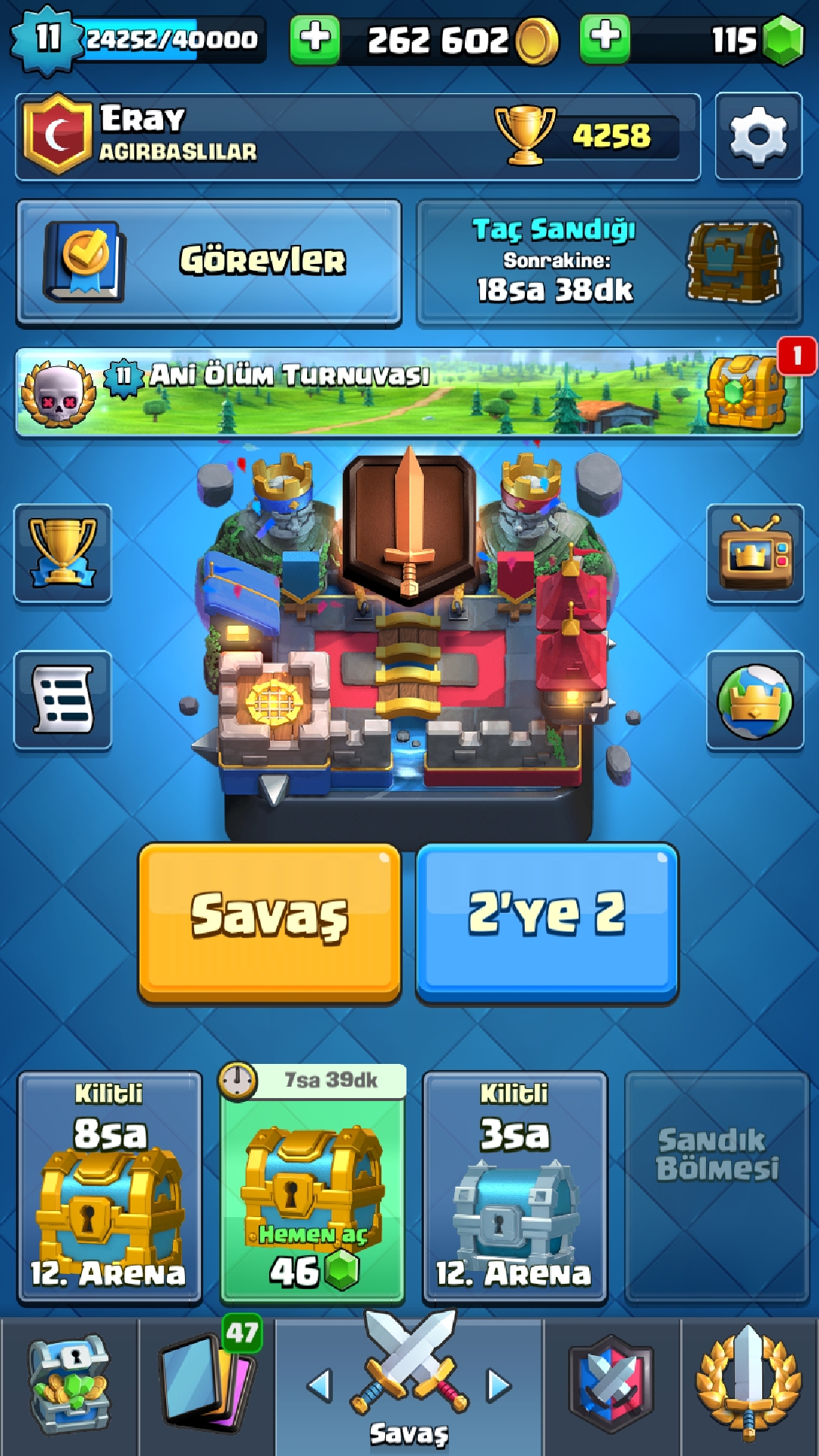819x1456 pixels.
Task: Switch to the cards tab
Action: click(x=206, y=1386)
